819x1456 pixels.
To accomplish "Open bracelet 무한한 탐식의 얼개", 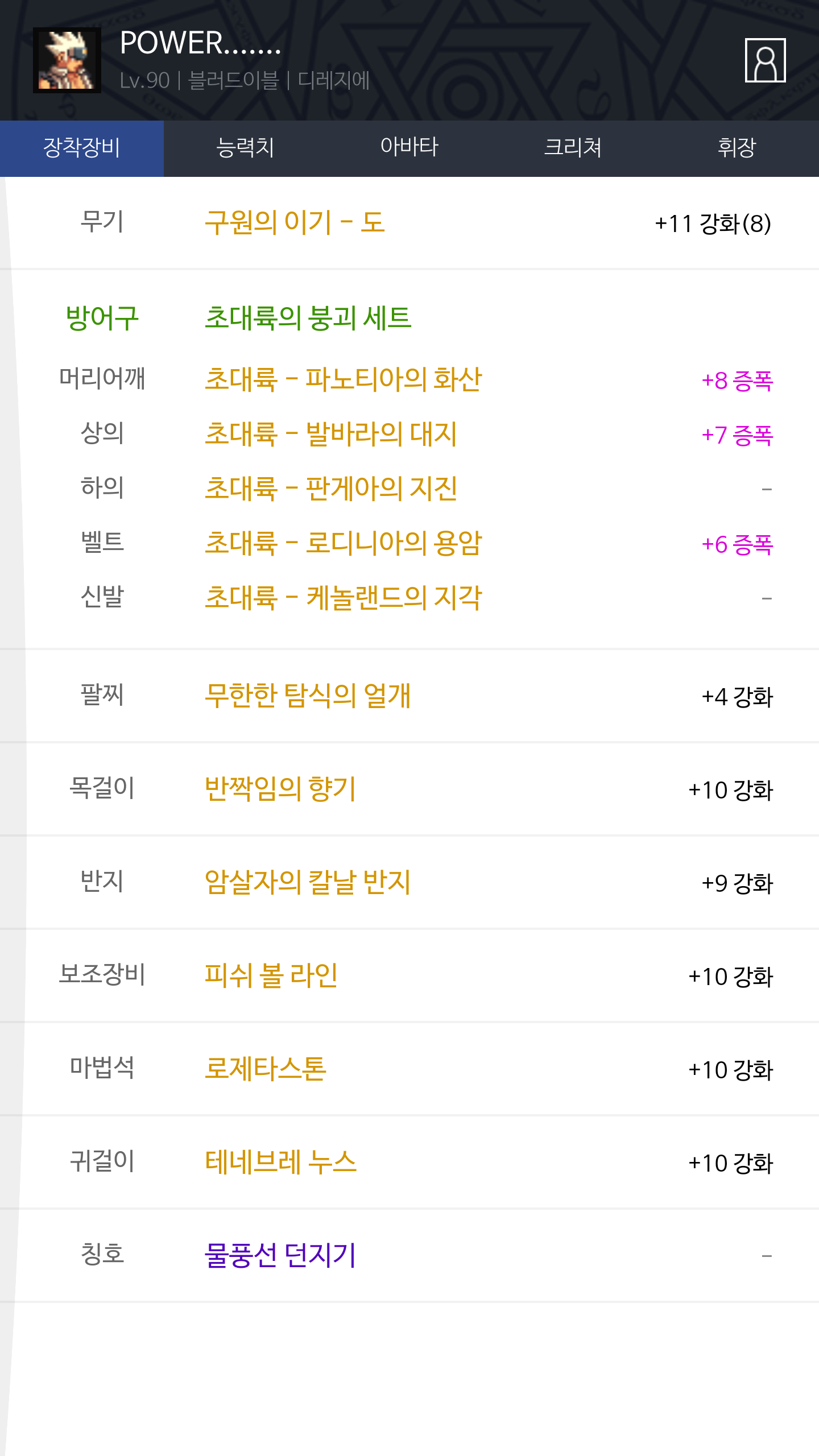I will (308, 695).
